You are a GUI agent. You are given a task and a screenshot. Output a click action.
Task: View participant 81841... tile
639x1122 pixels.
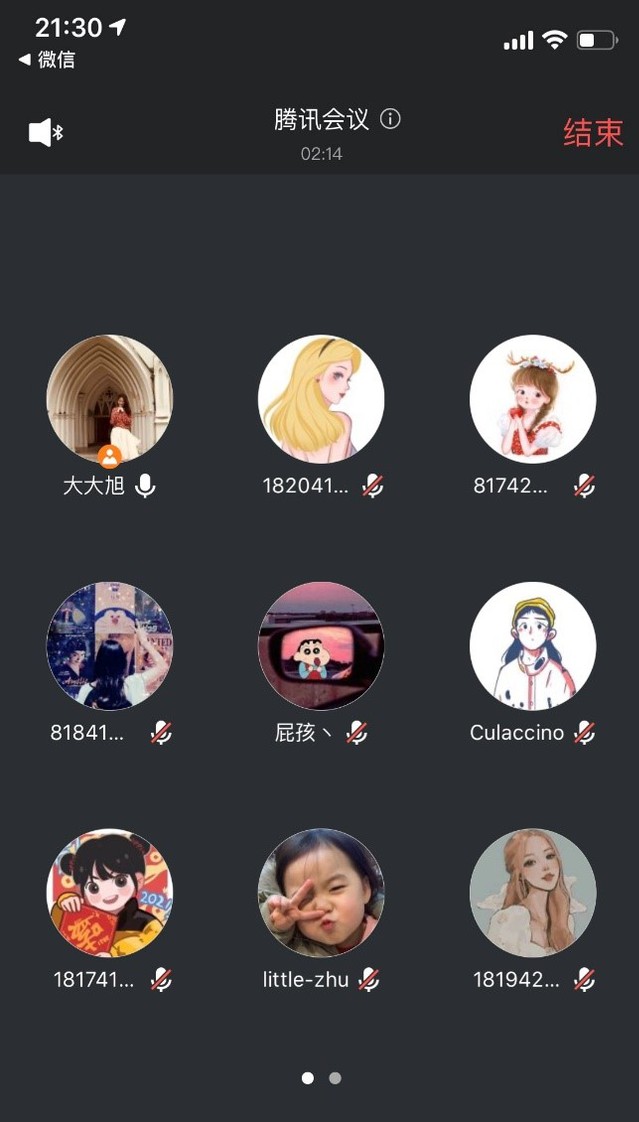[110, 645]
